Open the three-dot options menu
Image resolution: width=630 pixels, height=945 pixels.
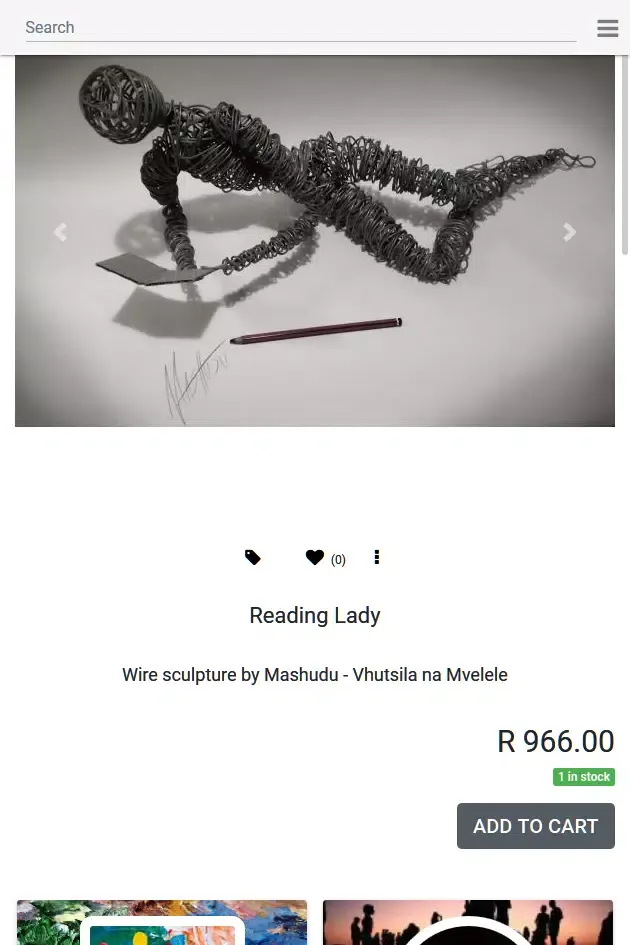point(376,558)
